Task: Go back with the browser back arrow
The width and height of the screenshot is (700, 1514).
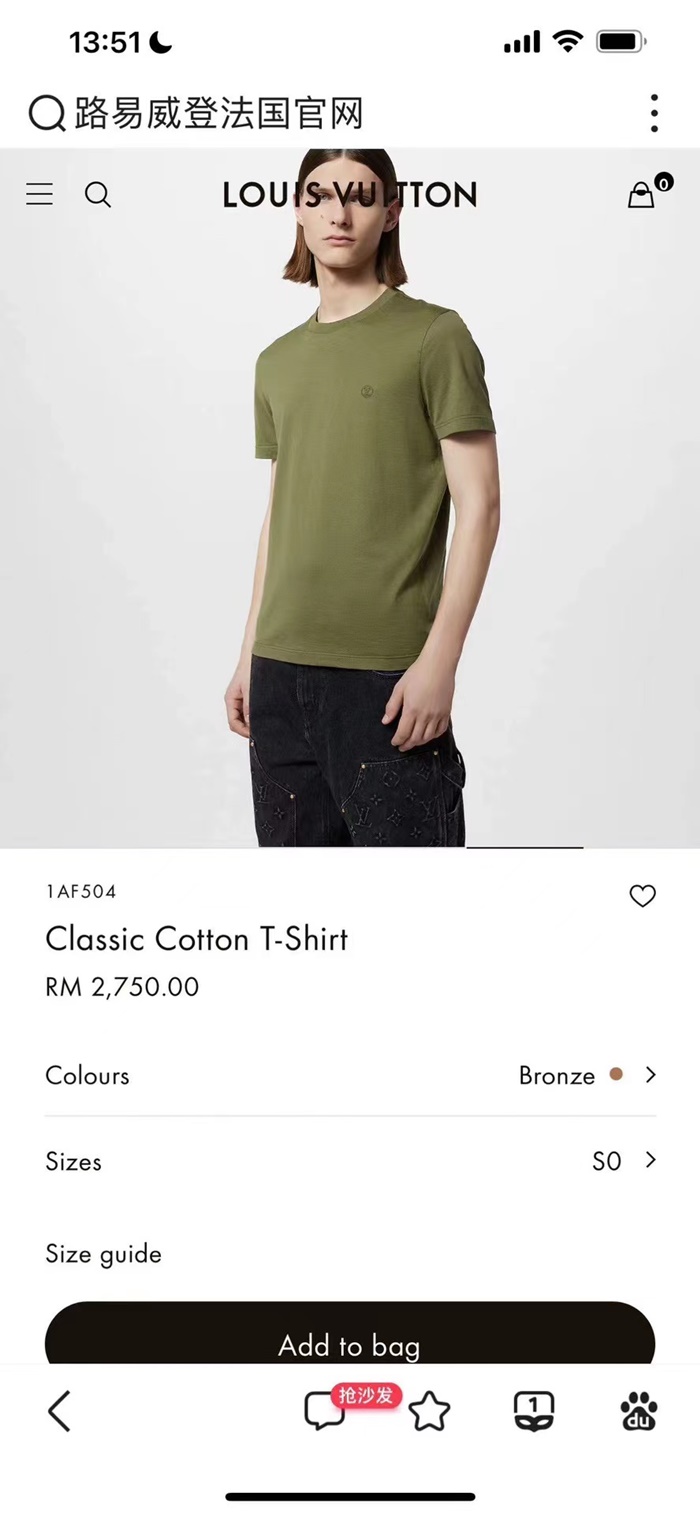Action: tap(60, 1411)
